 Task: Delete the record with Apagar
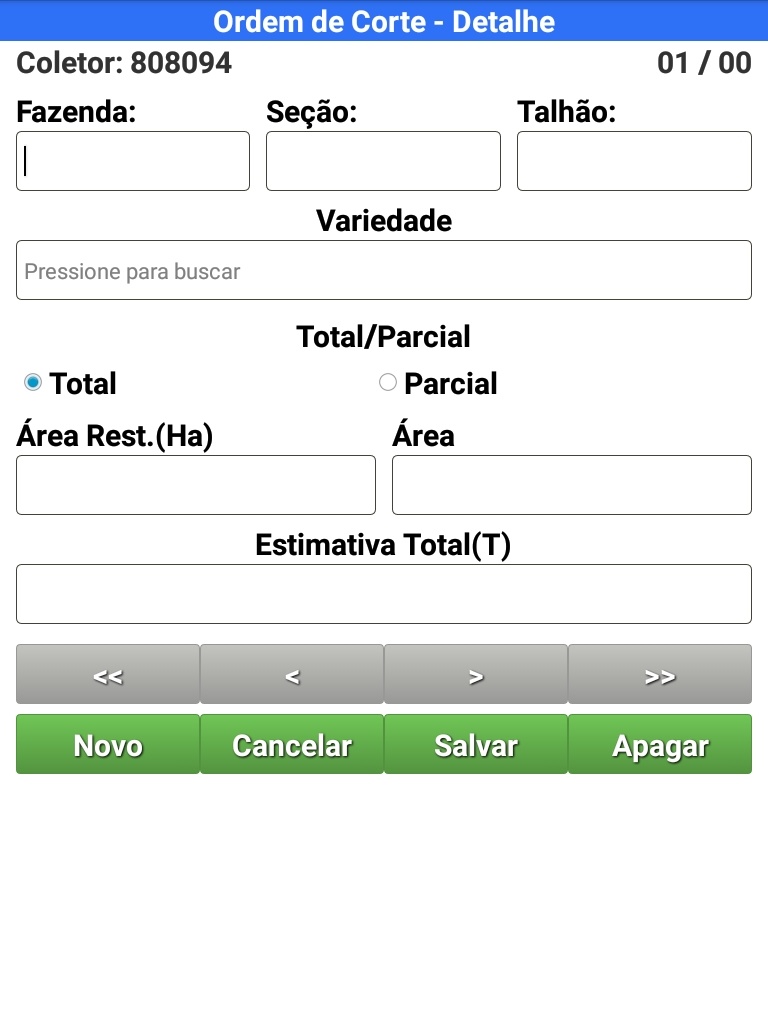click(660, 745)
